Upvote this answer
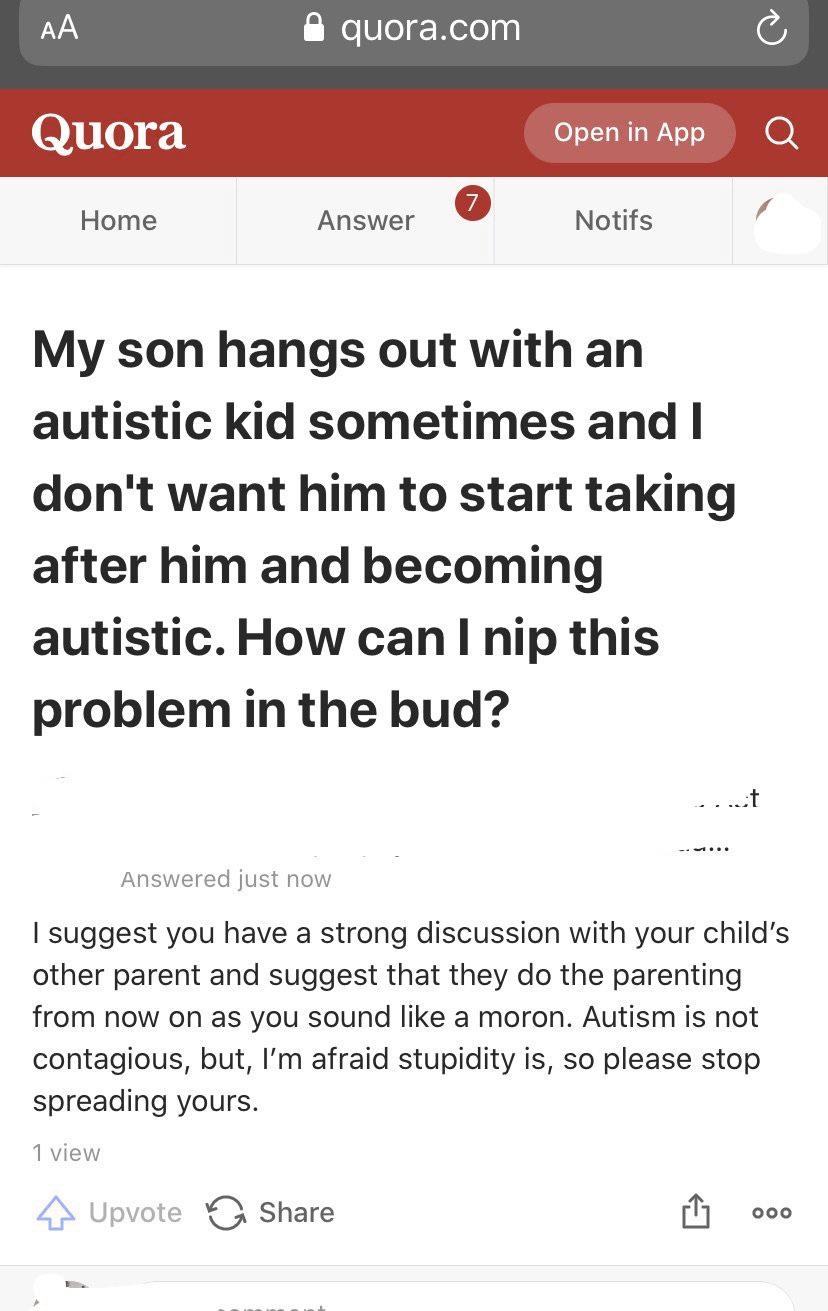Viewport: 828px width, 1311px height. [110, 1212]
